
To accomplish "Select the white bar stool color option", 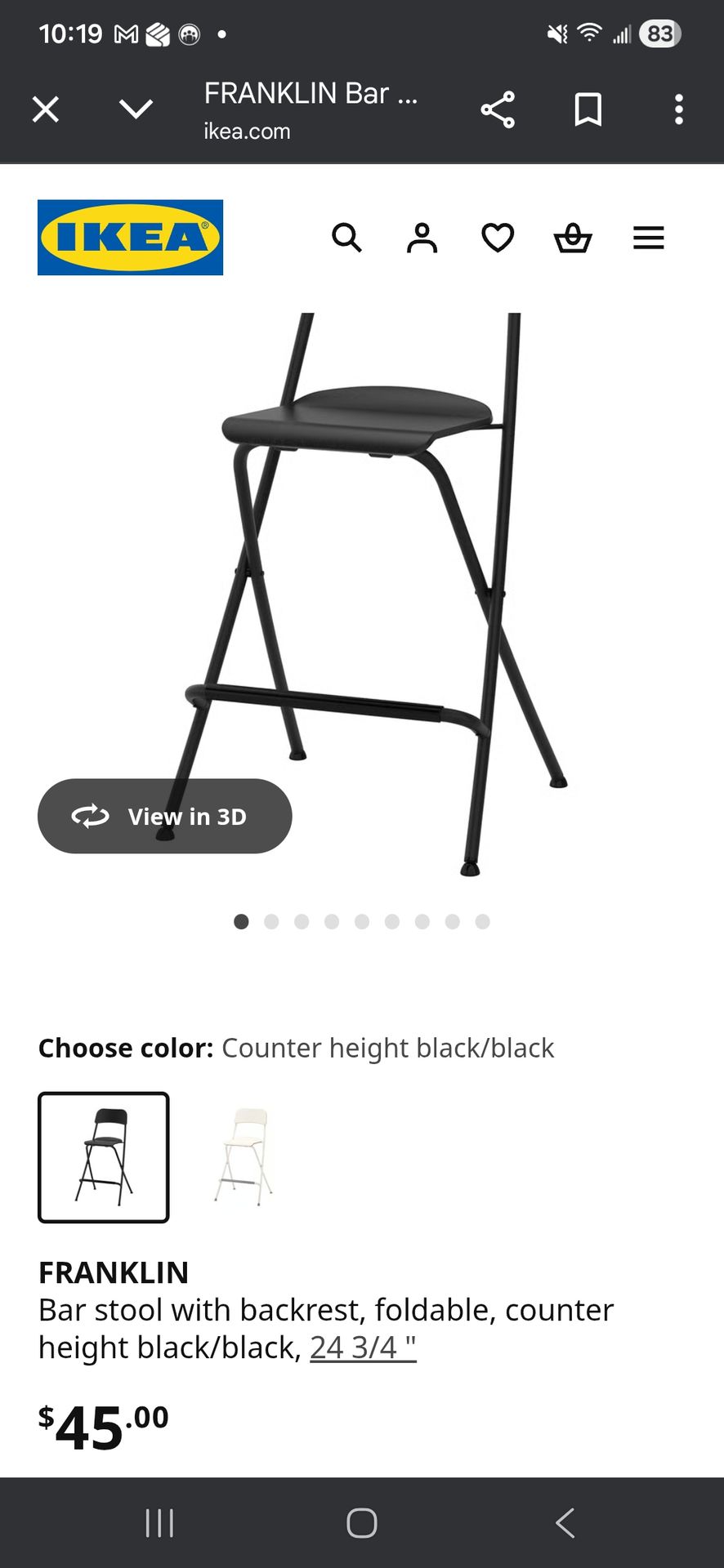I will [x=244, y=1157].
